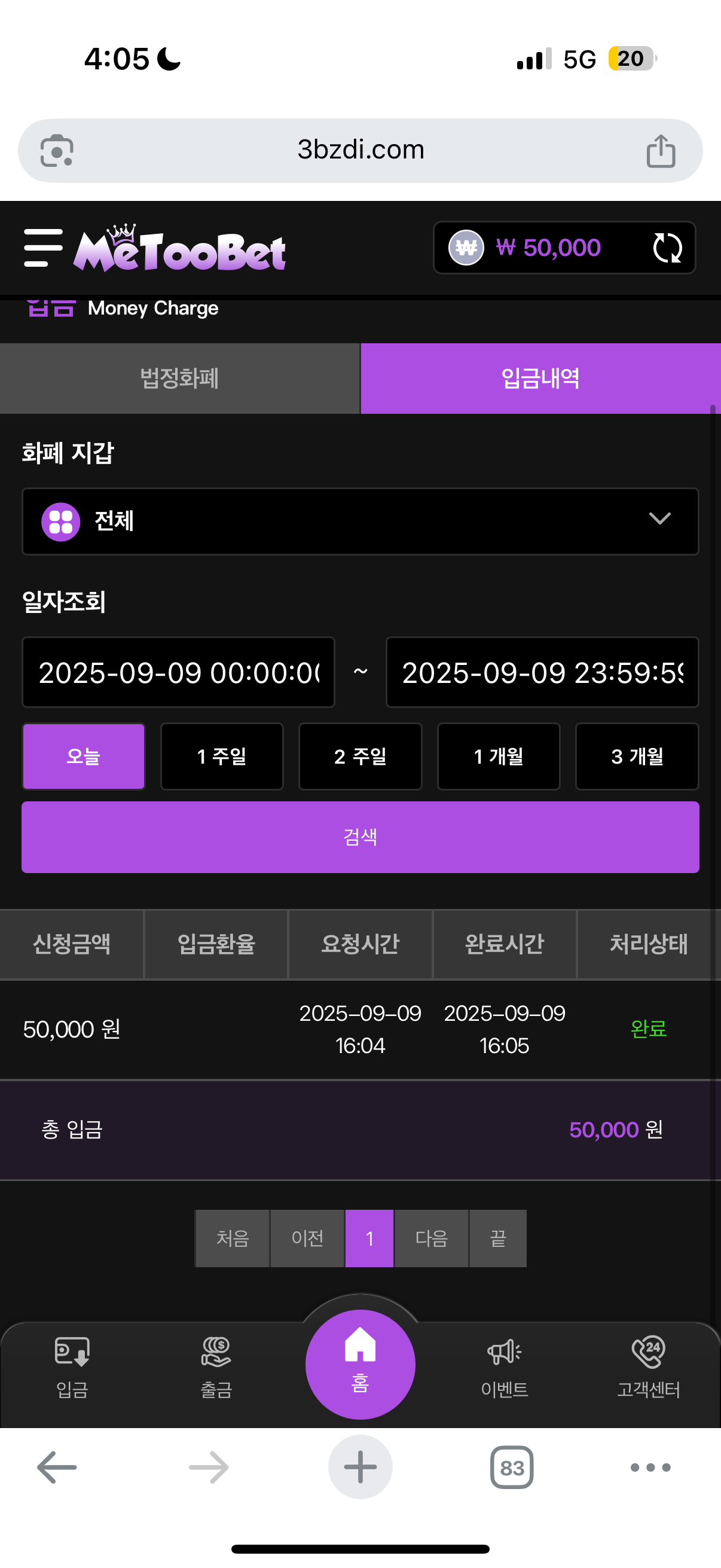This screenshot has width=721, height=1568.
Task: Choose the 2 주일 range
Action: pyautogui.click(x=360, y=756)
